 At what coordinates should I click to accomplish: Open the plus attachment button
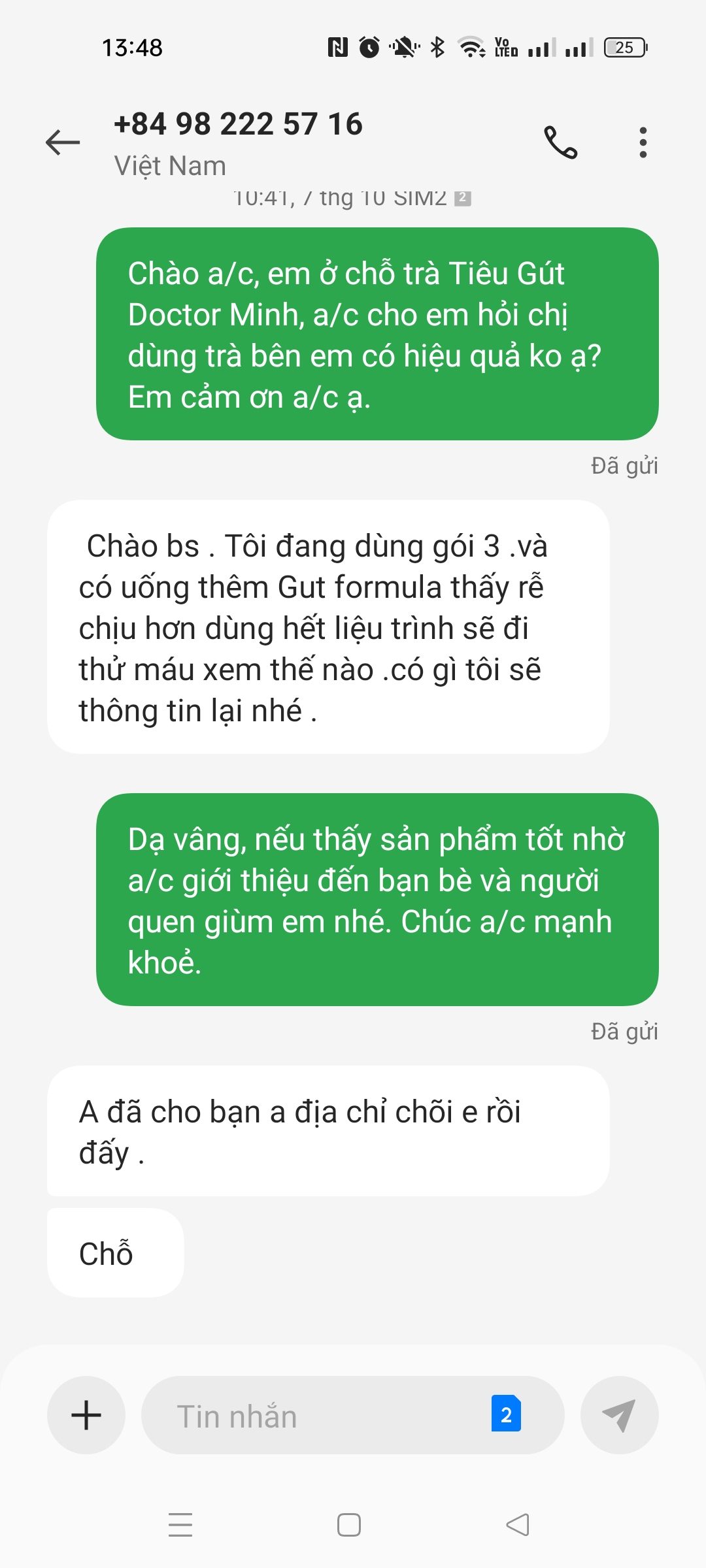(x=86, y=1415)
